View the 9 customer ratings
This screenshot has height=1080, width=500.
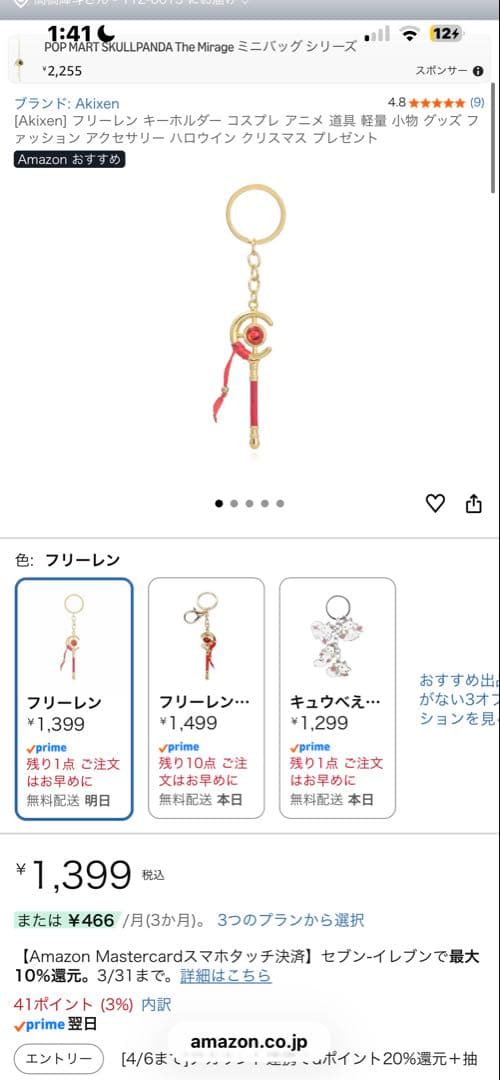pyautogui.click(x=477, y=103)
